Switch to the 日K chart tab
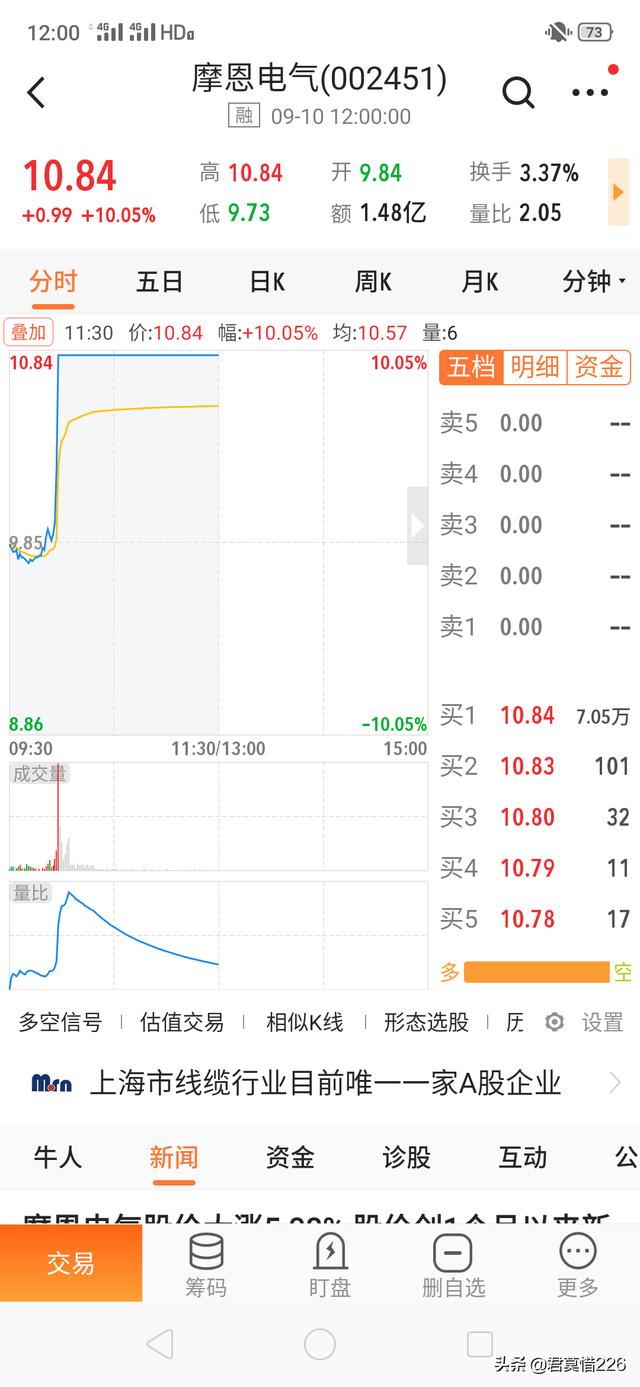Image resolution: width=640 pixels, height=1387 pixels. pyautogui.click(x=267, y=282)
